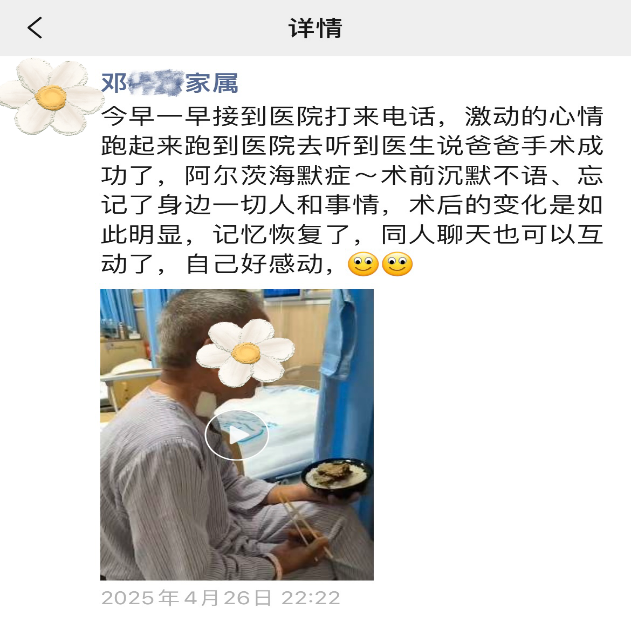Image resolution: width=631 pixels, height=618 pixels.
Task: Open the poster's flower profile avatar
Action: click(x=50, y=97)
